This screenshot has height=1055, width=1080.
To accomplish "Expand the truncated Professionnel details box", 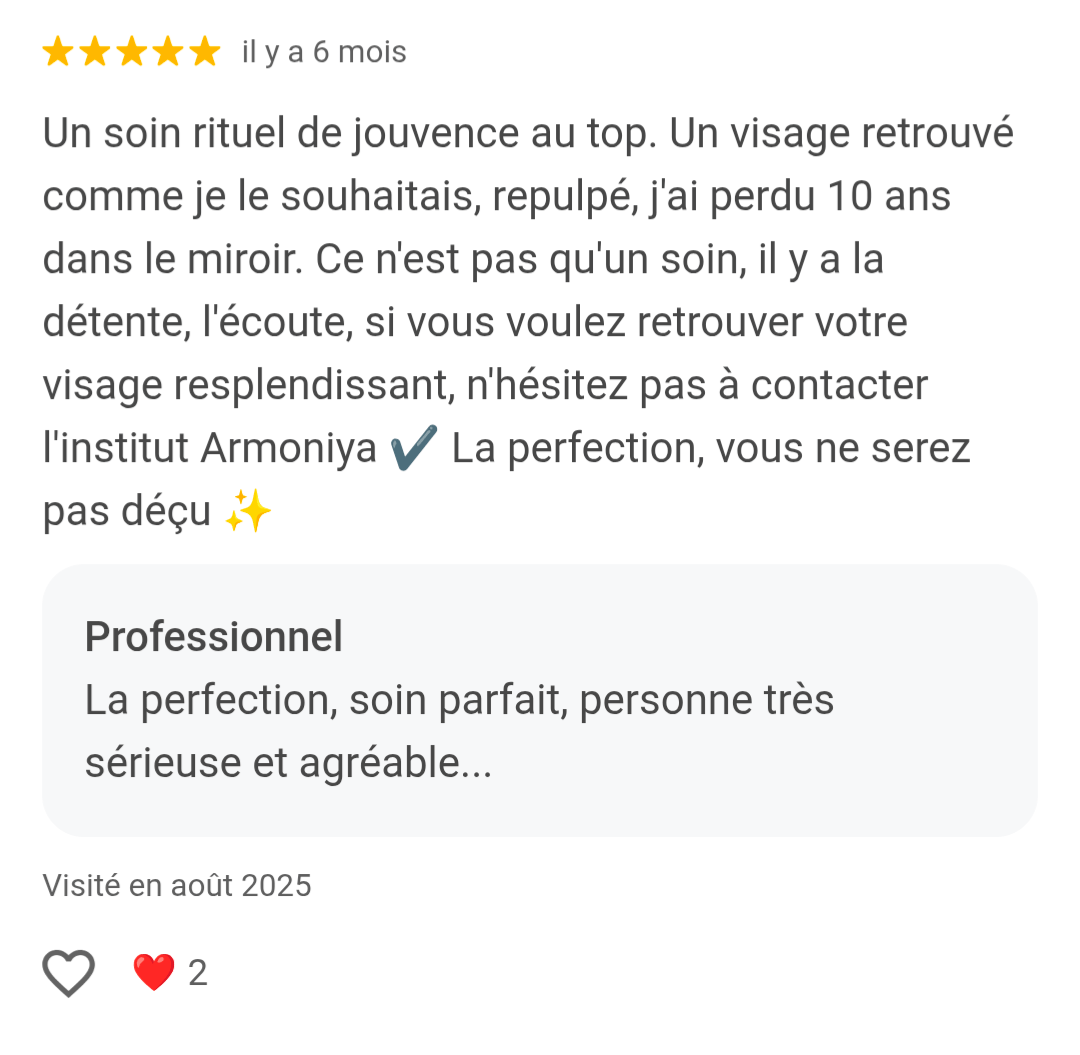I will click(x=539, y=700).
